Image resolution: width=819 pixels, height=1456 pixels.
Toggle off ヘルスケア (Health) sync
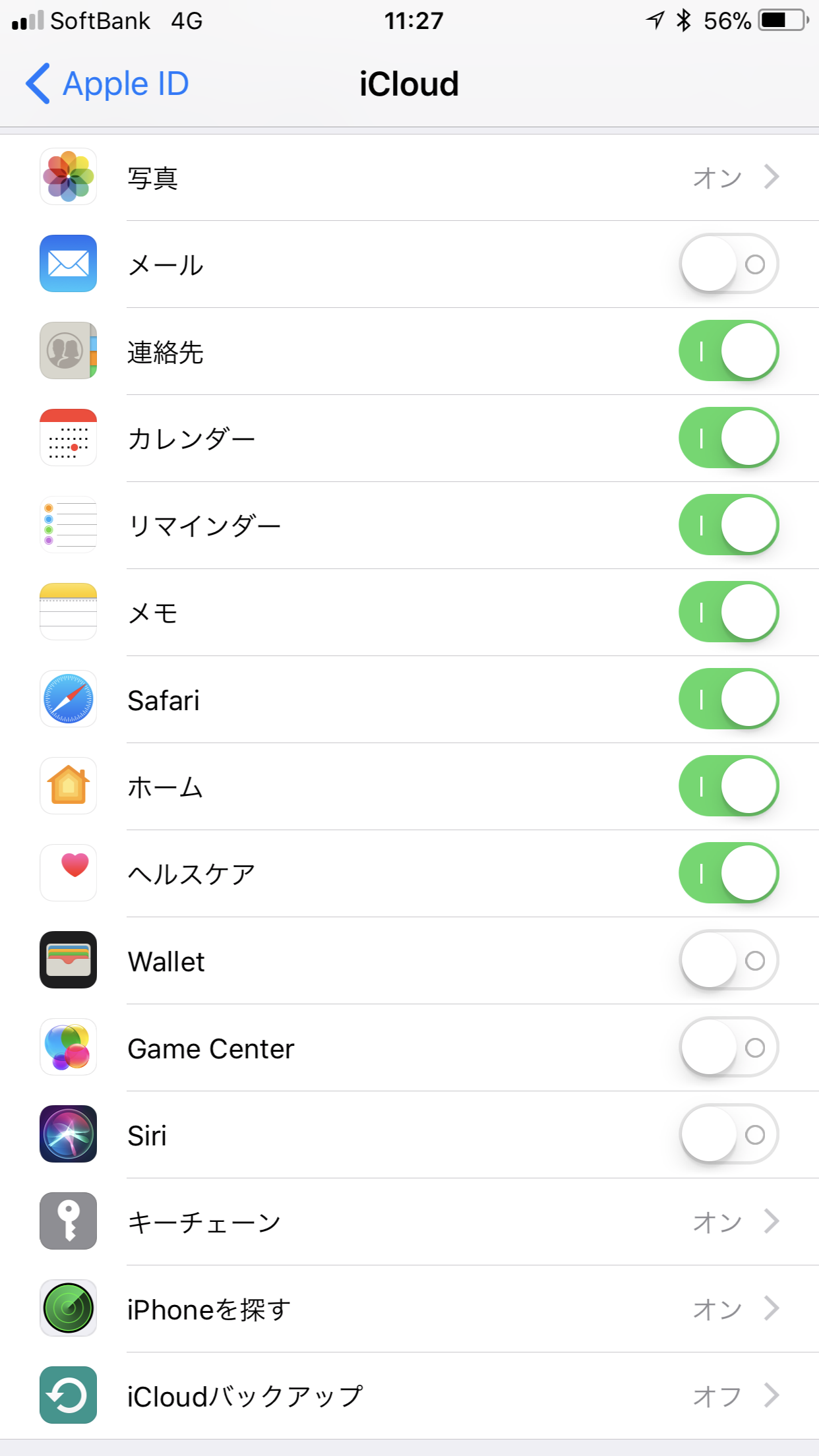(729, 874)
